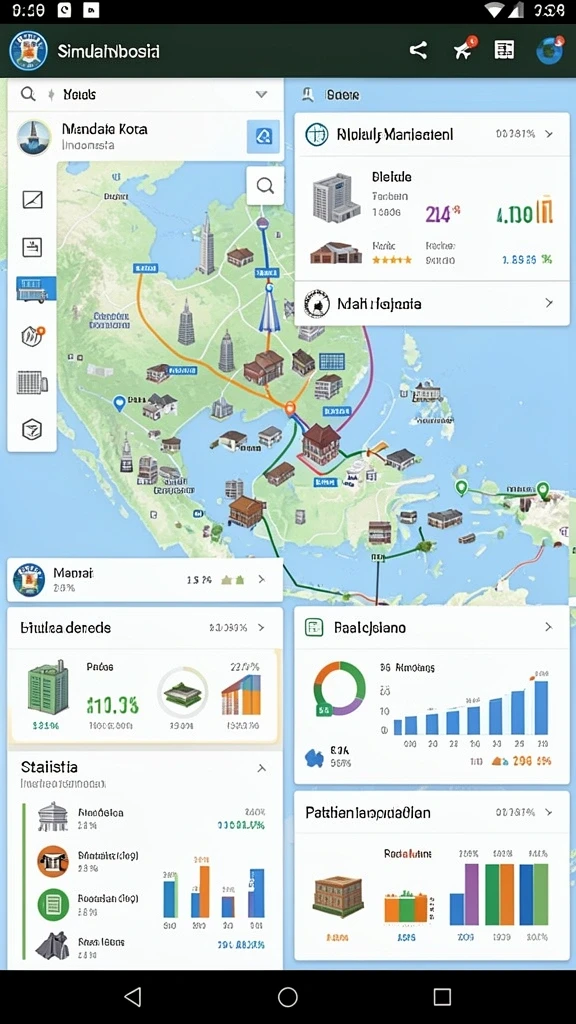Go to the home screen via system home
The height and width of the screenshot is (1024, 576).
pos(288,997)
